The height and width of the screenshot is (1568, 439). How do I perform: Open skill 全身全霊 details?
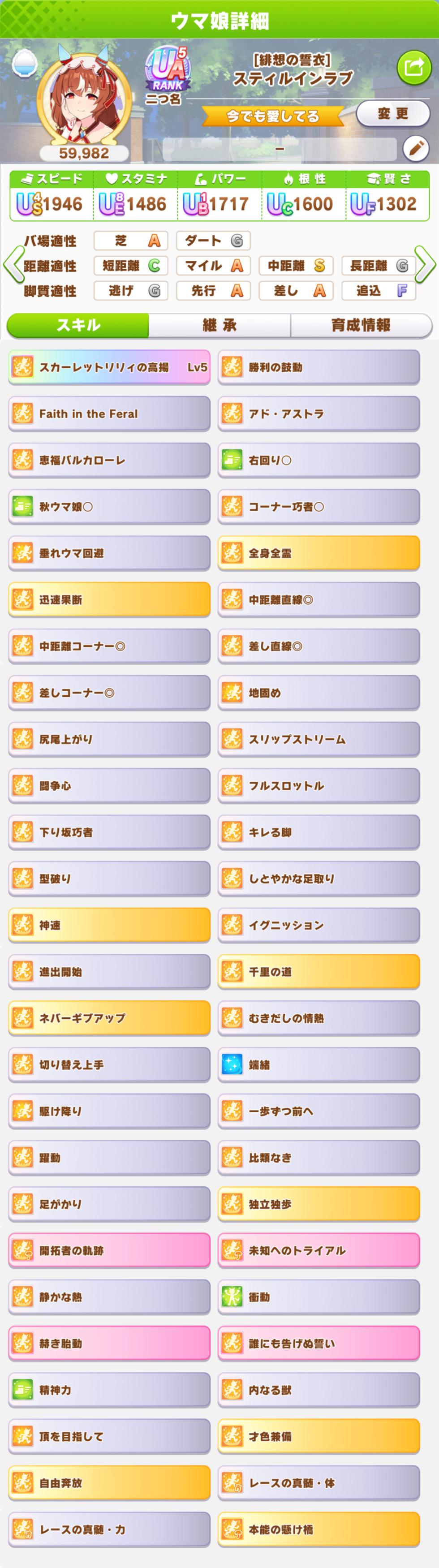click(318, 553)
